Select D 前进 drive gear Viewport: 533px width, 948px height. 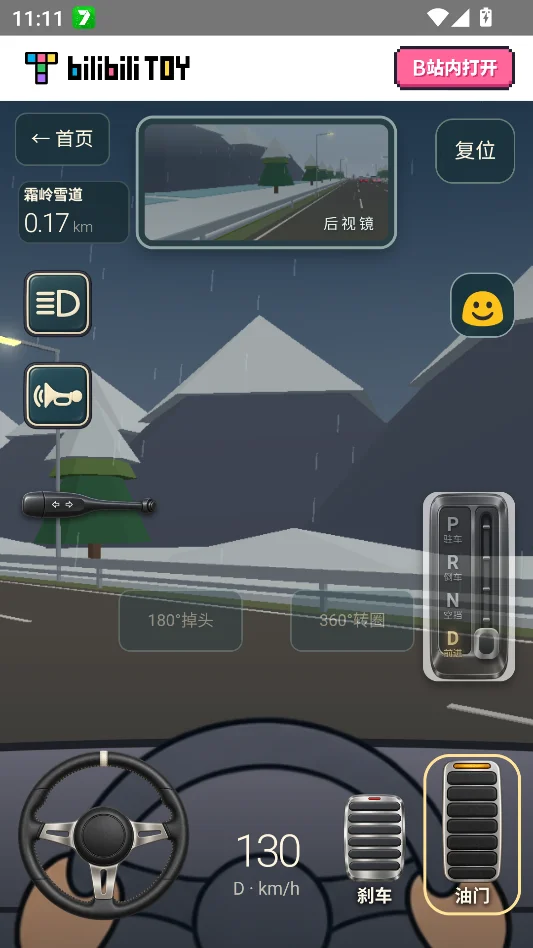click(x=453, y=643)
